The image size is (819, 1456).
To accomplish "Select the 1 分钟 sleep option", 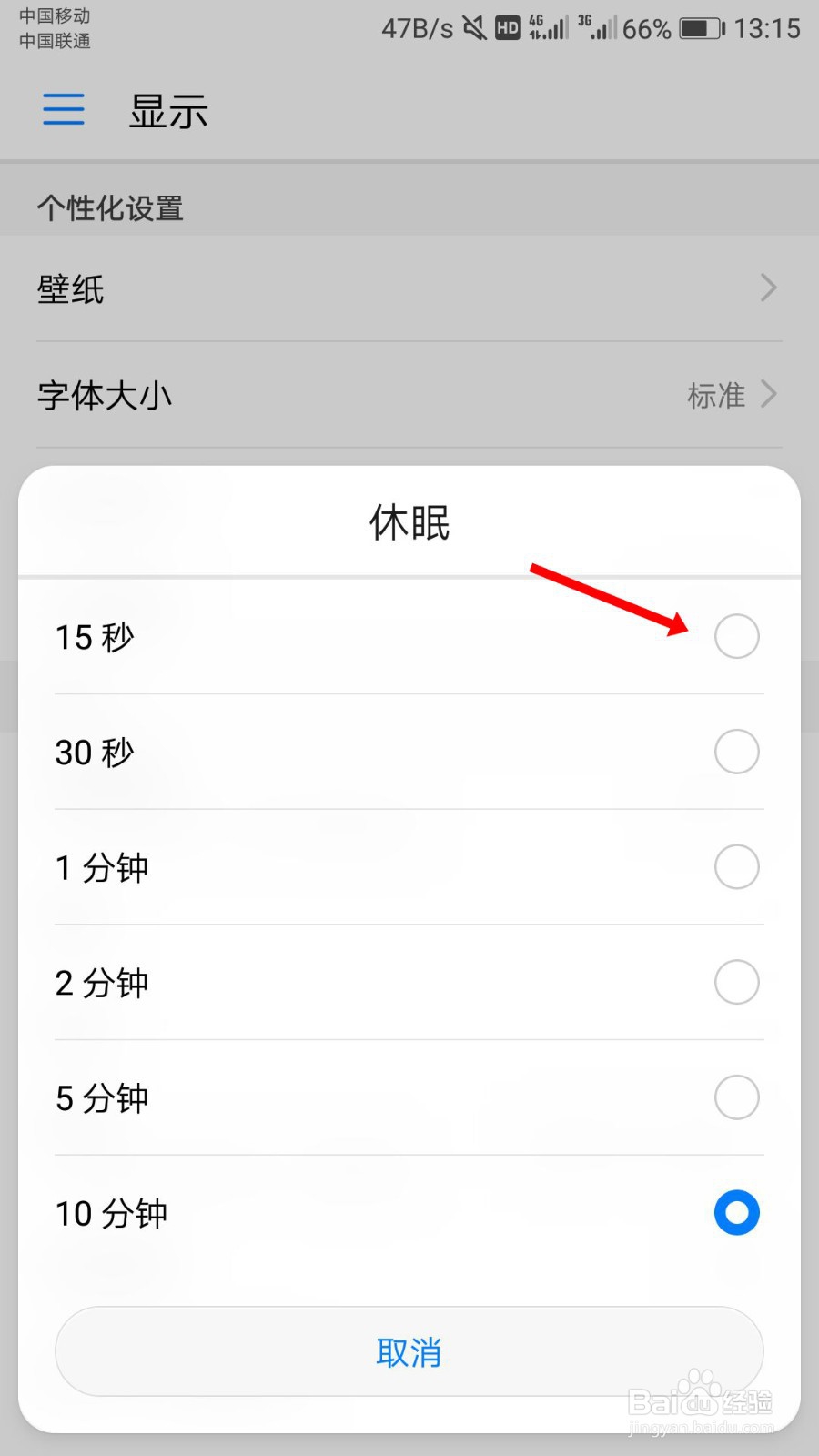I will 735,866.
